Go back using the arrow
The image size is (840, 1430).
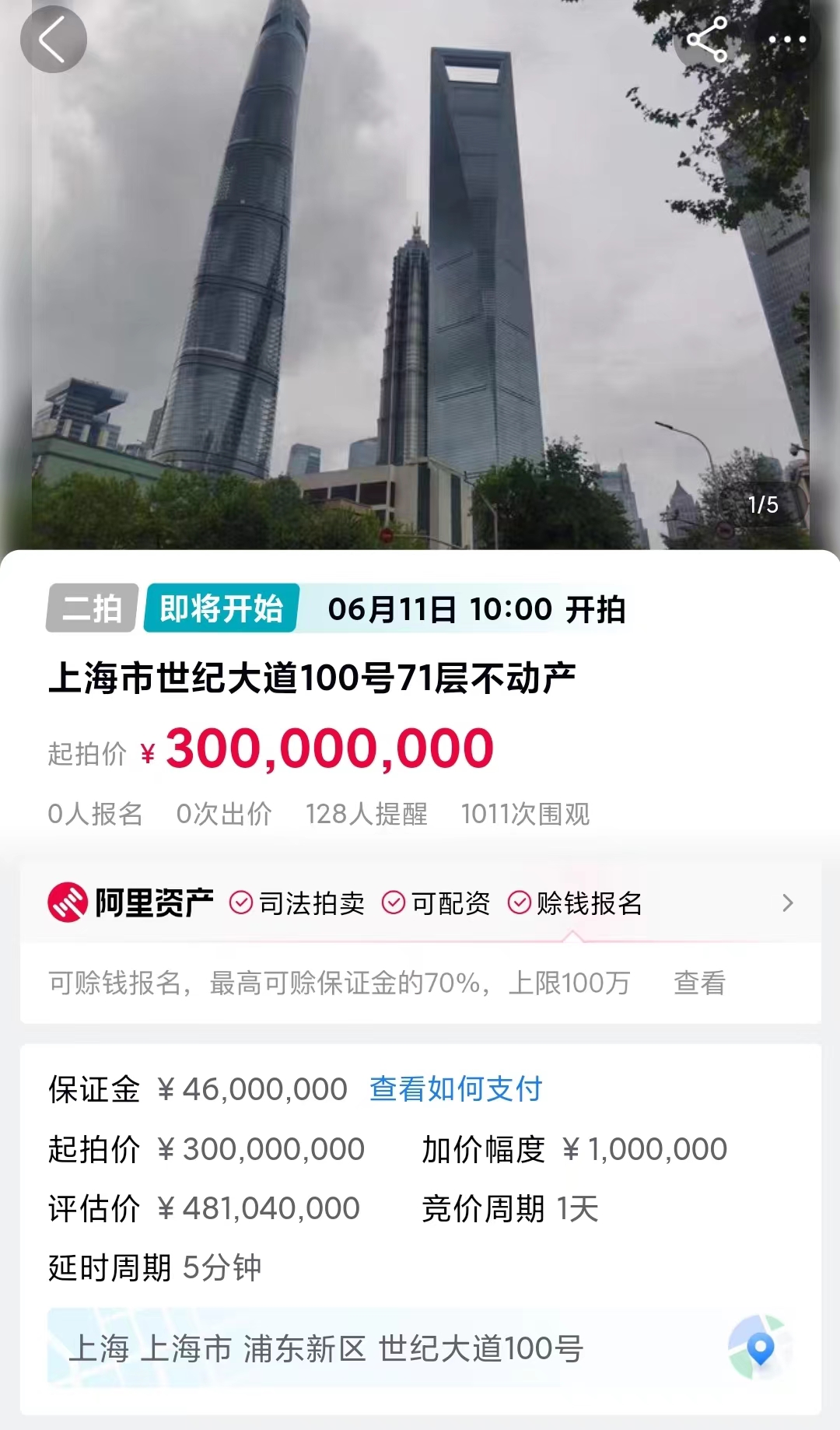tap(53, 40)
